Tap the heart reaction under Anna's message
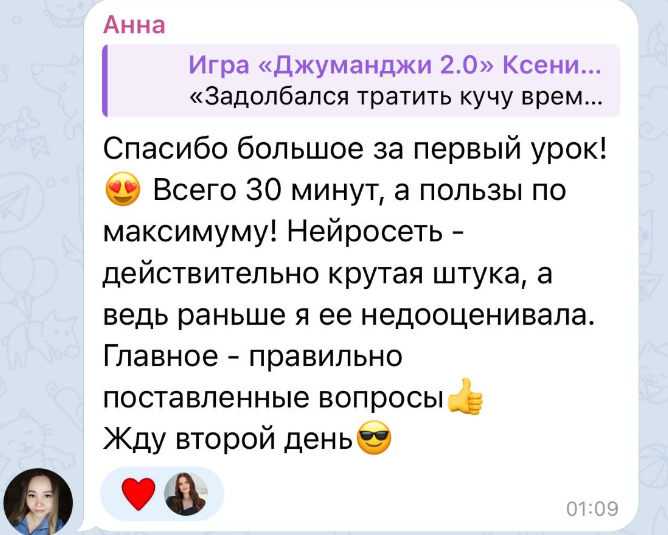 click(x=139, y=494)
